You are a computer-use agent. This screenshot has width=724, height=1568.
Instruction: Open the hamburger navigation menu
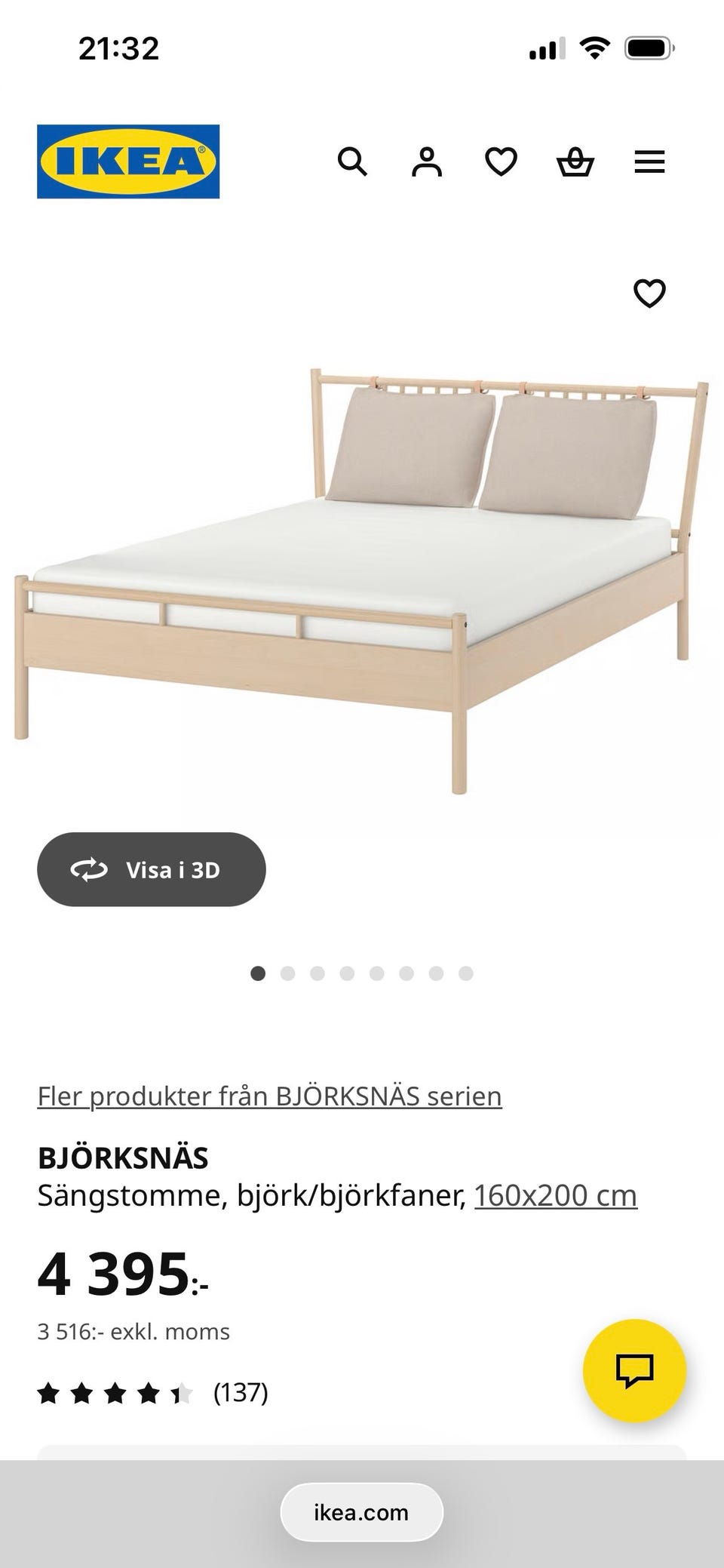click(649, 161)
